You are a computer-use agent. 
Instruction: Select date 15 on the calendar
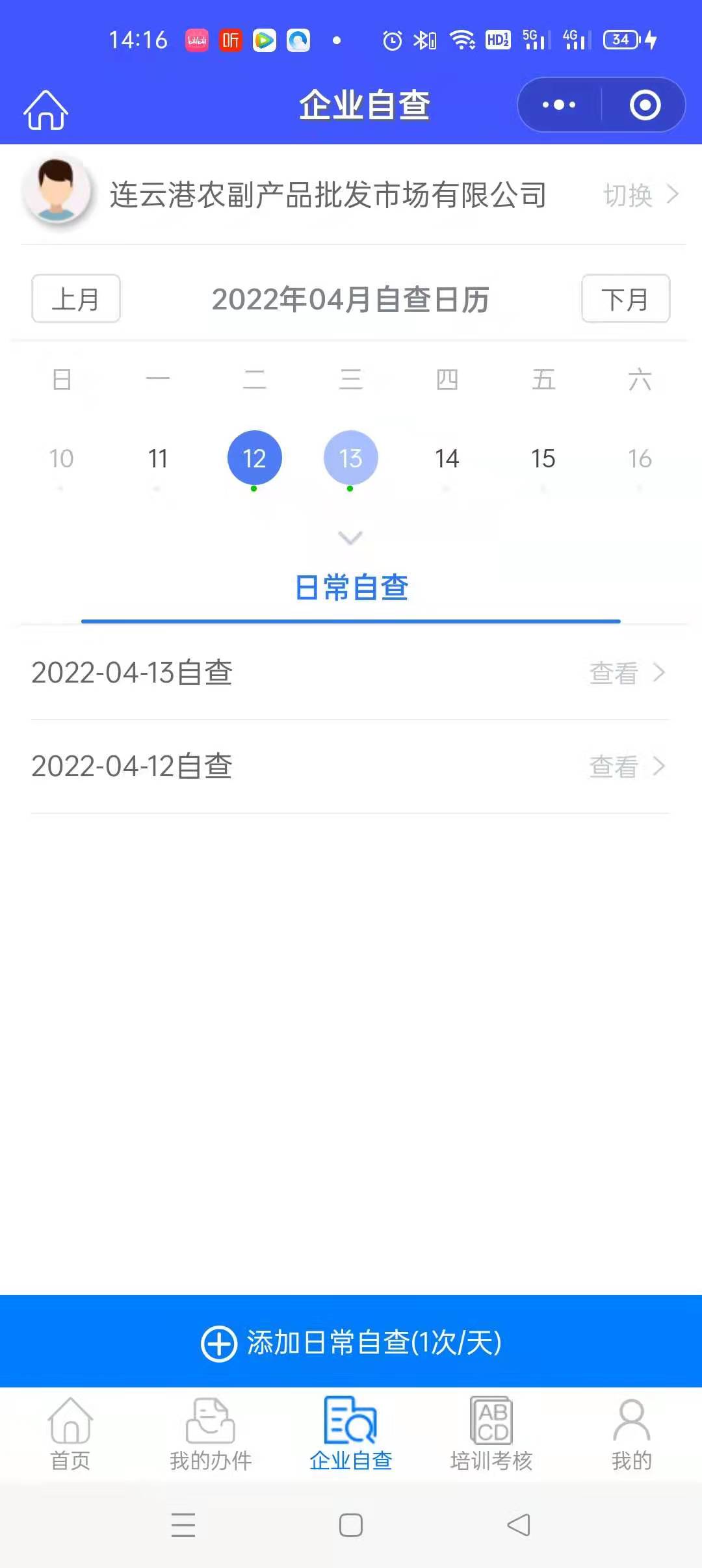coord(543,458)
